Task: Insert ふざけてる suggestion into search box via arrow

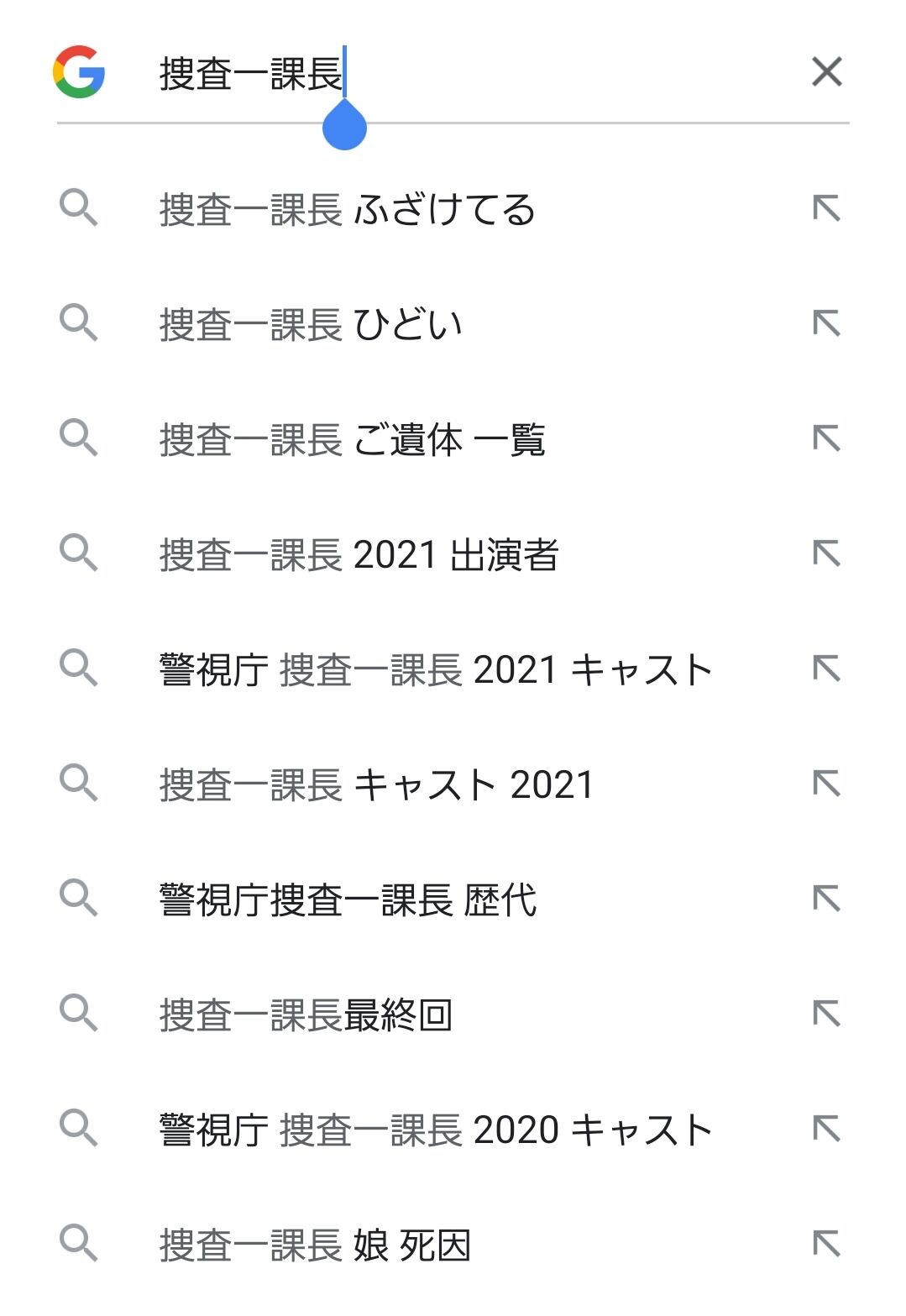Action: (826, 208)
